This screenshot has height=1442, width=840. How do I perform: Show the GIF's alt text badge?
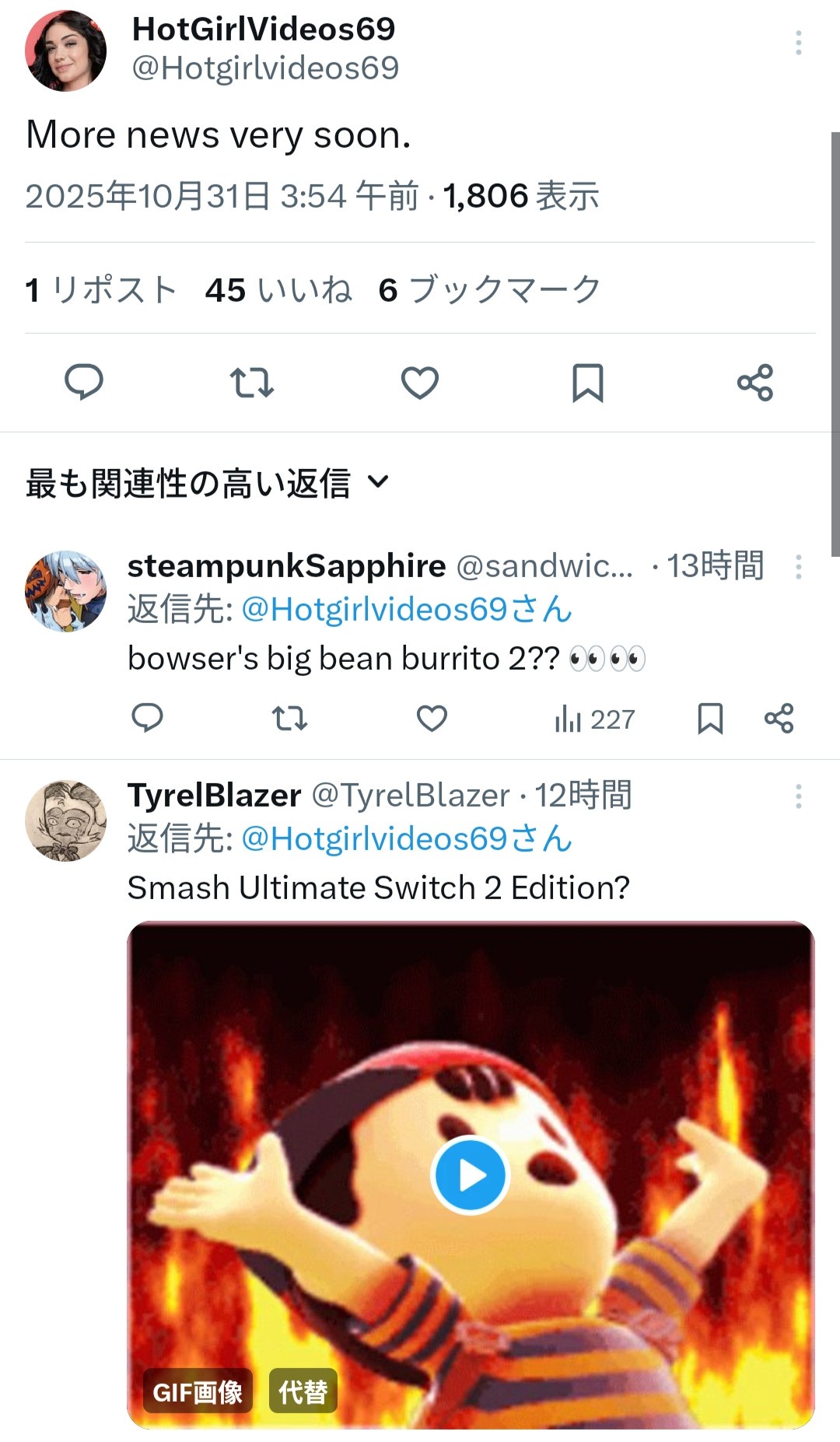(303, 1391)
